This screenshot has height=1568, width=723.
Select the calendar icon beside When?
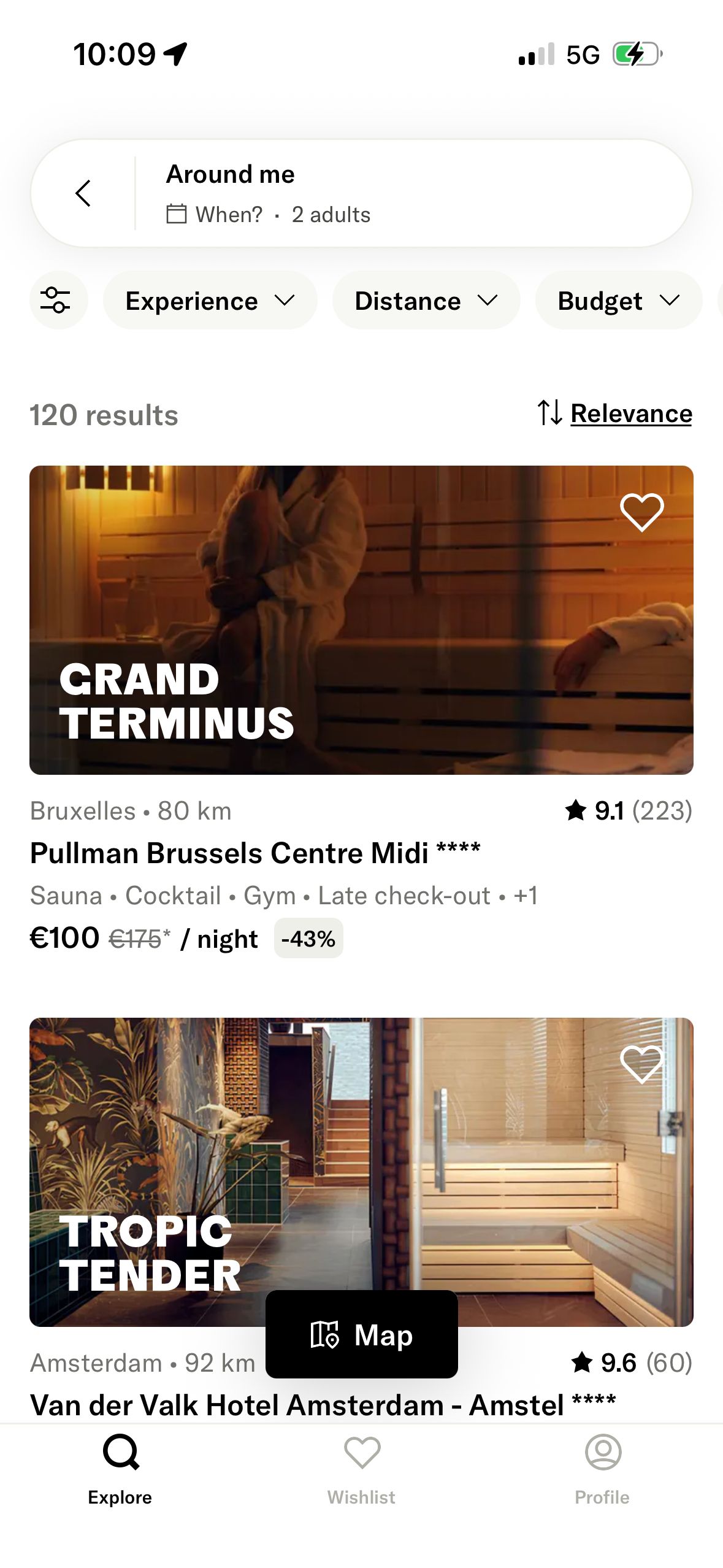click(x=177, y=213)
